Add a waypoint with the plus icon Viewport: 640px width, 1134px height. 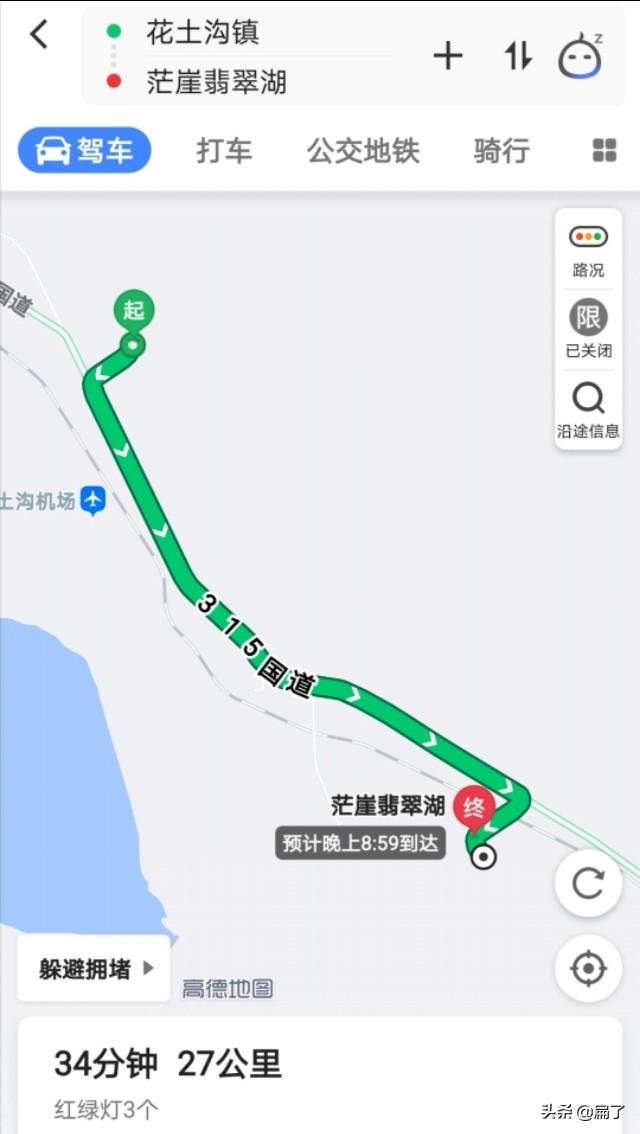pyautogui.click(x=447, y=57)
